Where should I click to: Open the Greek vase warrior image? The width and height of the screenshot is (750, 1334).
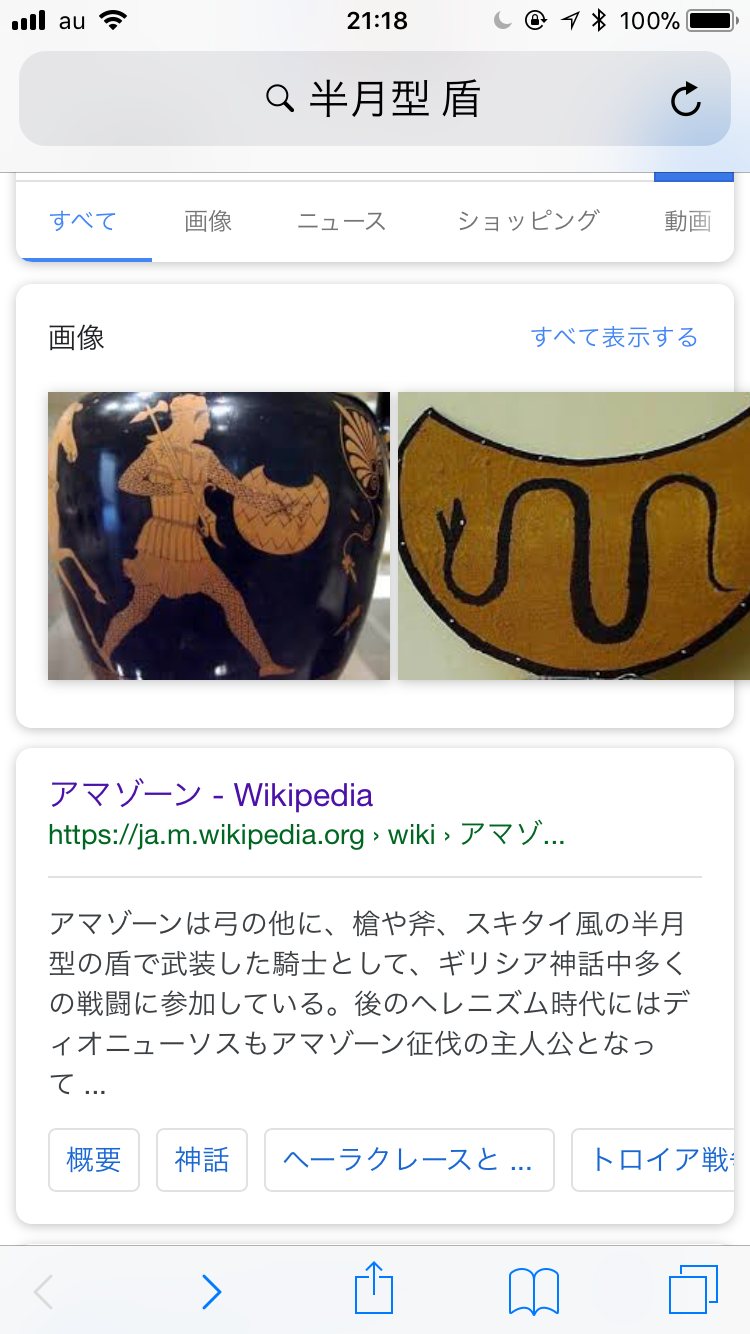(x=219, y=536)
